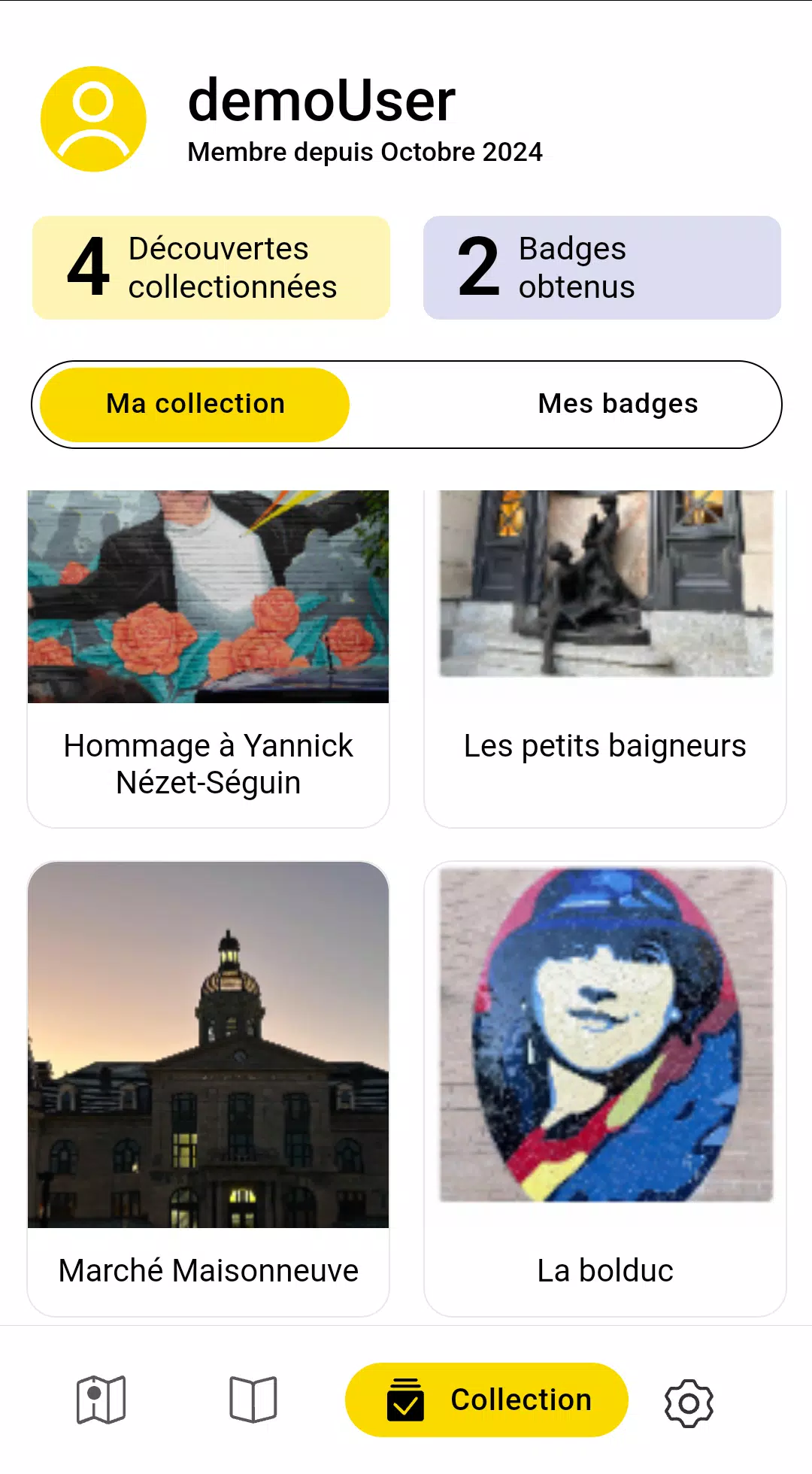Open settings via the gear icon
Viewport: 812px width, 1474px height.
click(689, 1403)
